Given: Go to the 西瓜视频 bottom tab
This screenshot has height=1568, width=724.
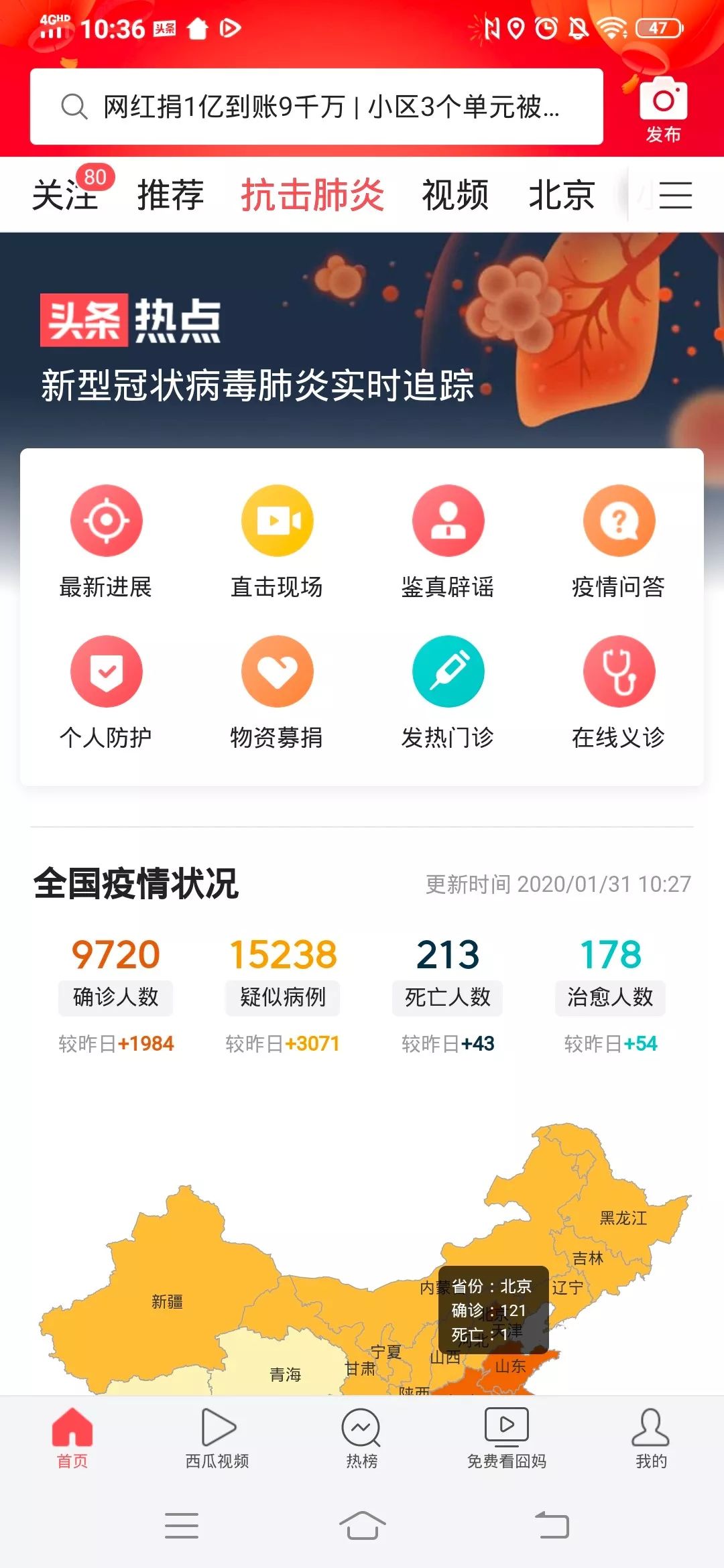Looking at the screenshot, I should tap(217, 1437).
